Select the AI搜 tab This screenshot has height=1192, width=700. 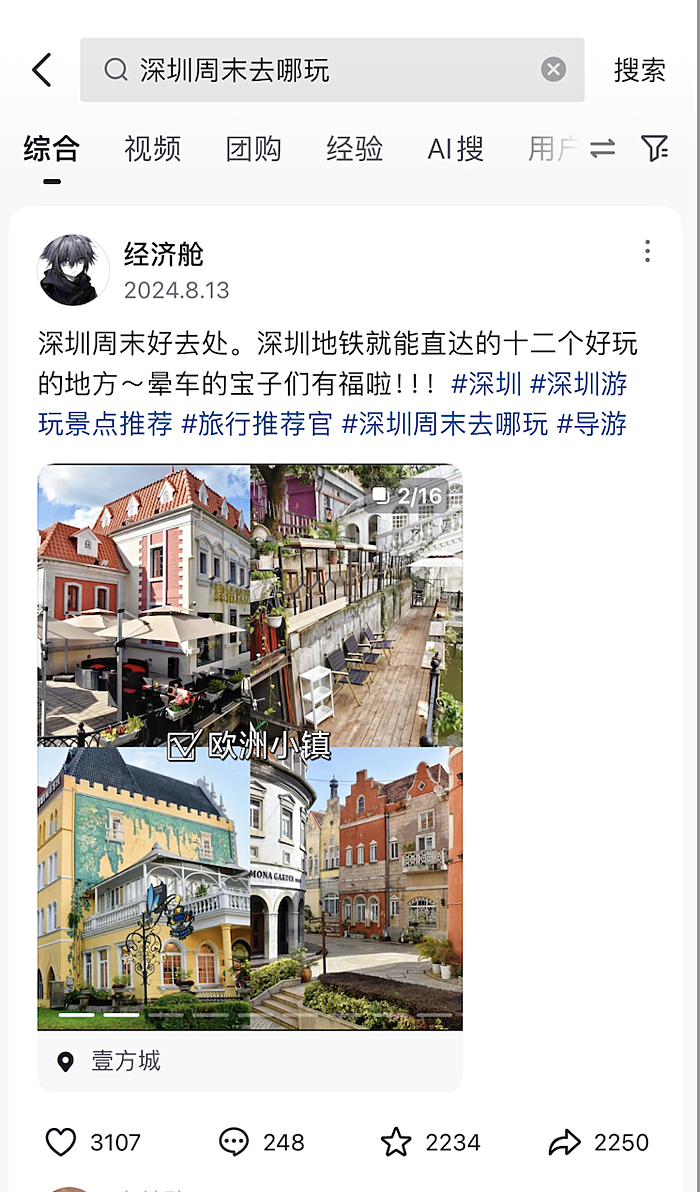(455, 149)
